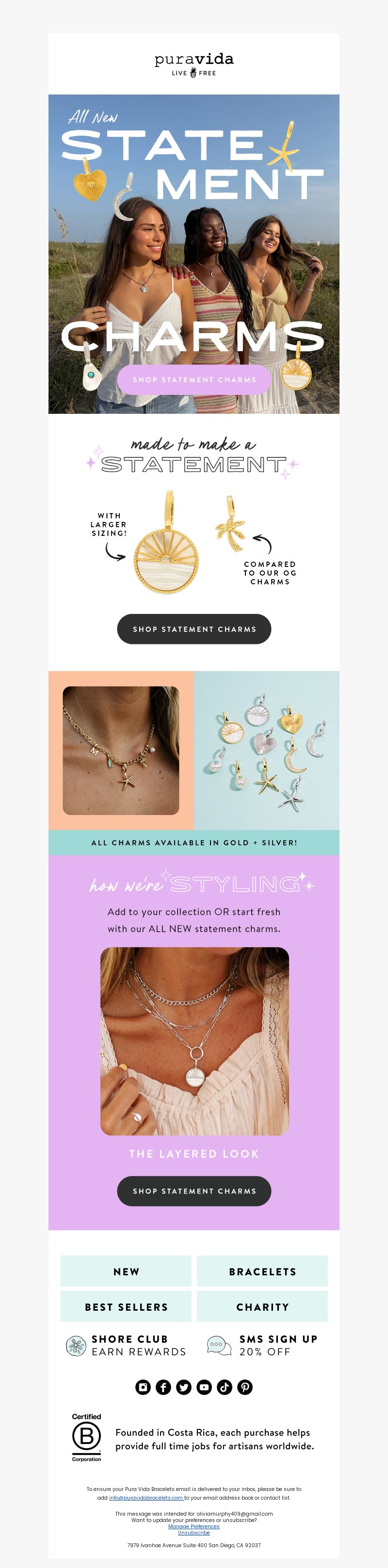The width and height of the screenshot is (388, 1568).
Task: Open the layered necklace styling photo
Action: [194, 1041]
